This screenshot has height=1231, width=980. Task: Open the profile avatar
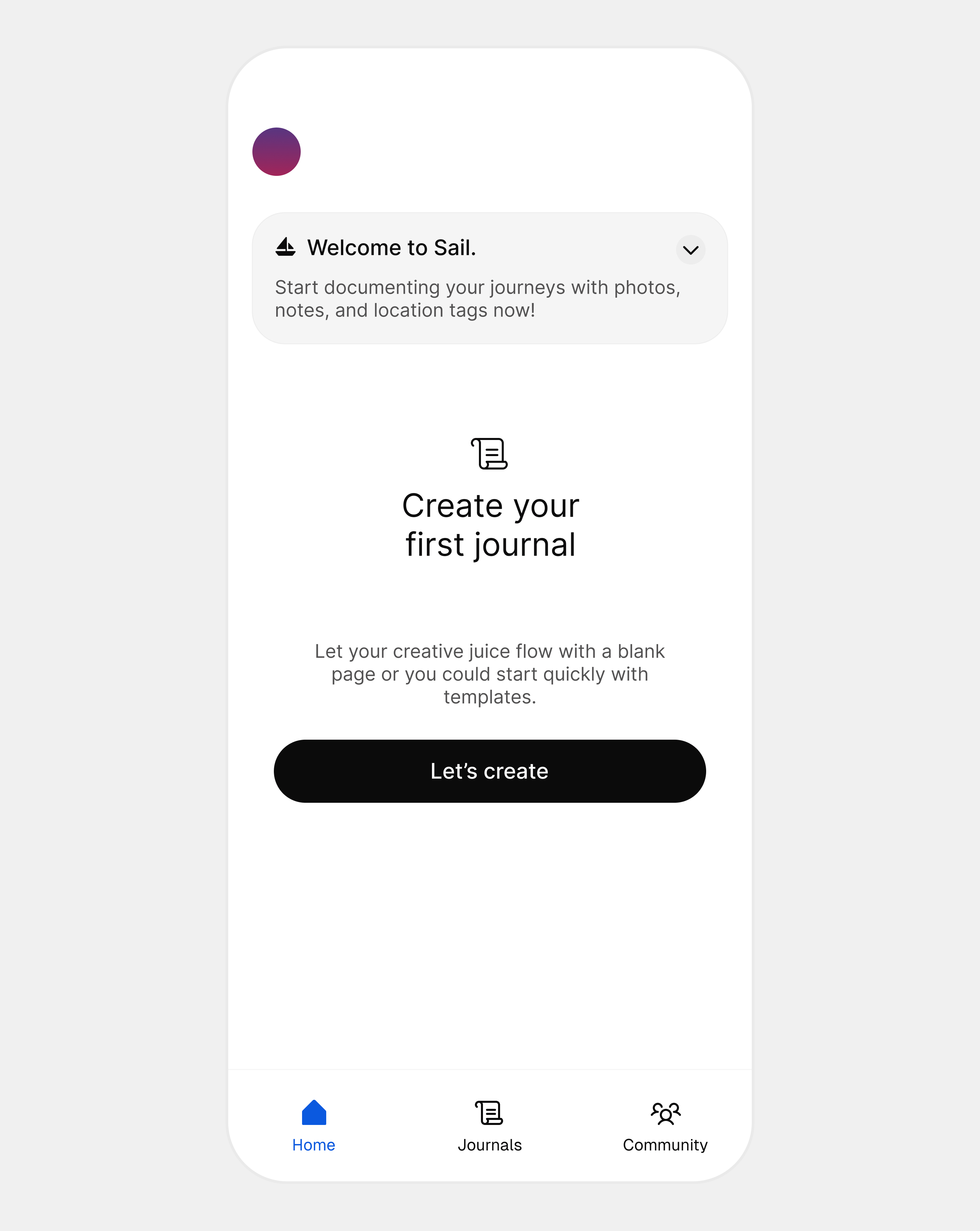tap(277, 151)
